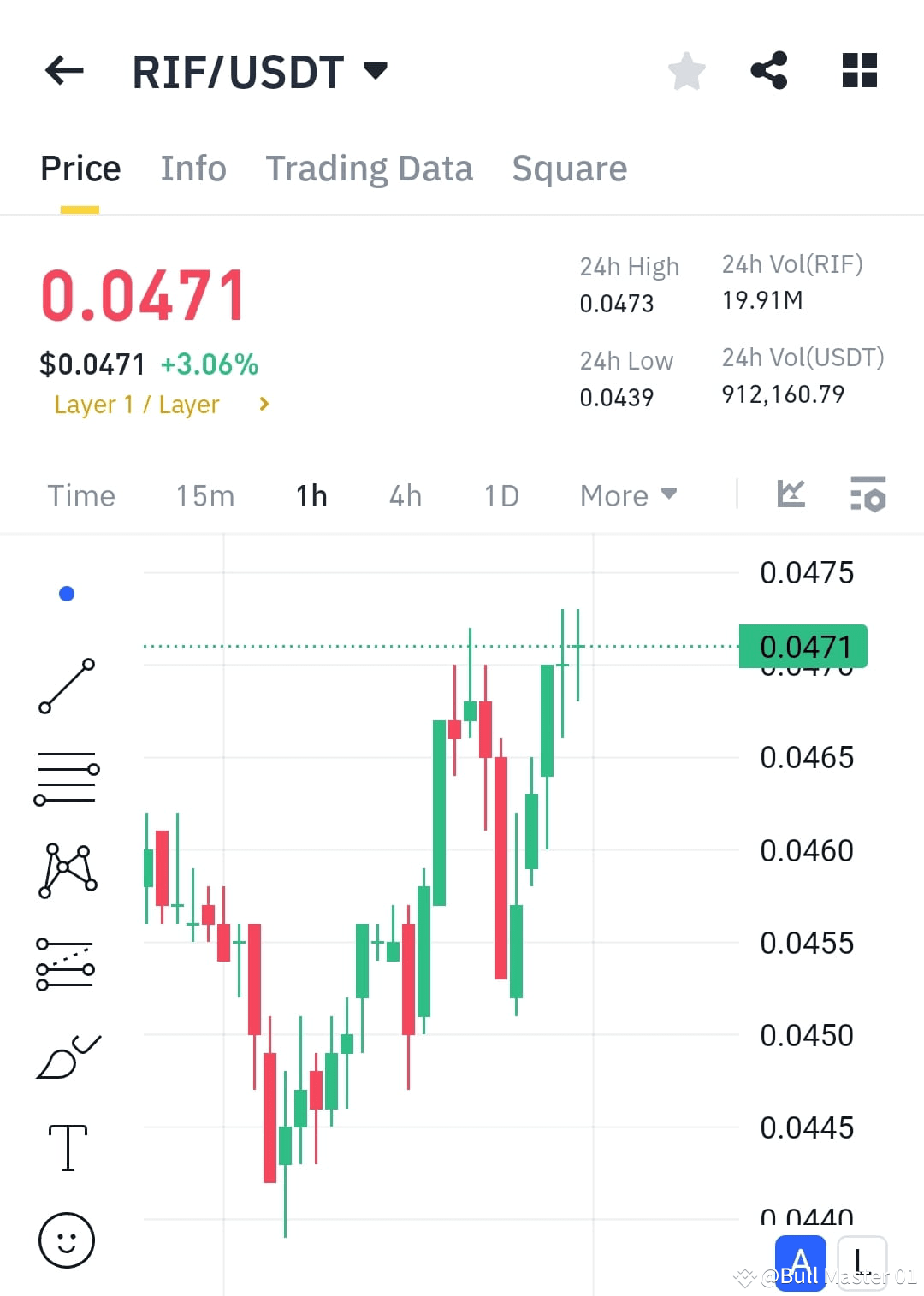This screenshot has height=1296, width=924.
Task: Open the Square tab
Action: (x=569, y=168)
